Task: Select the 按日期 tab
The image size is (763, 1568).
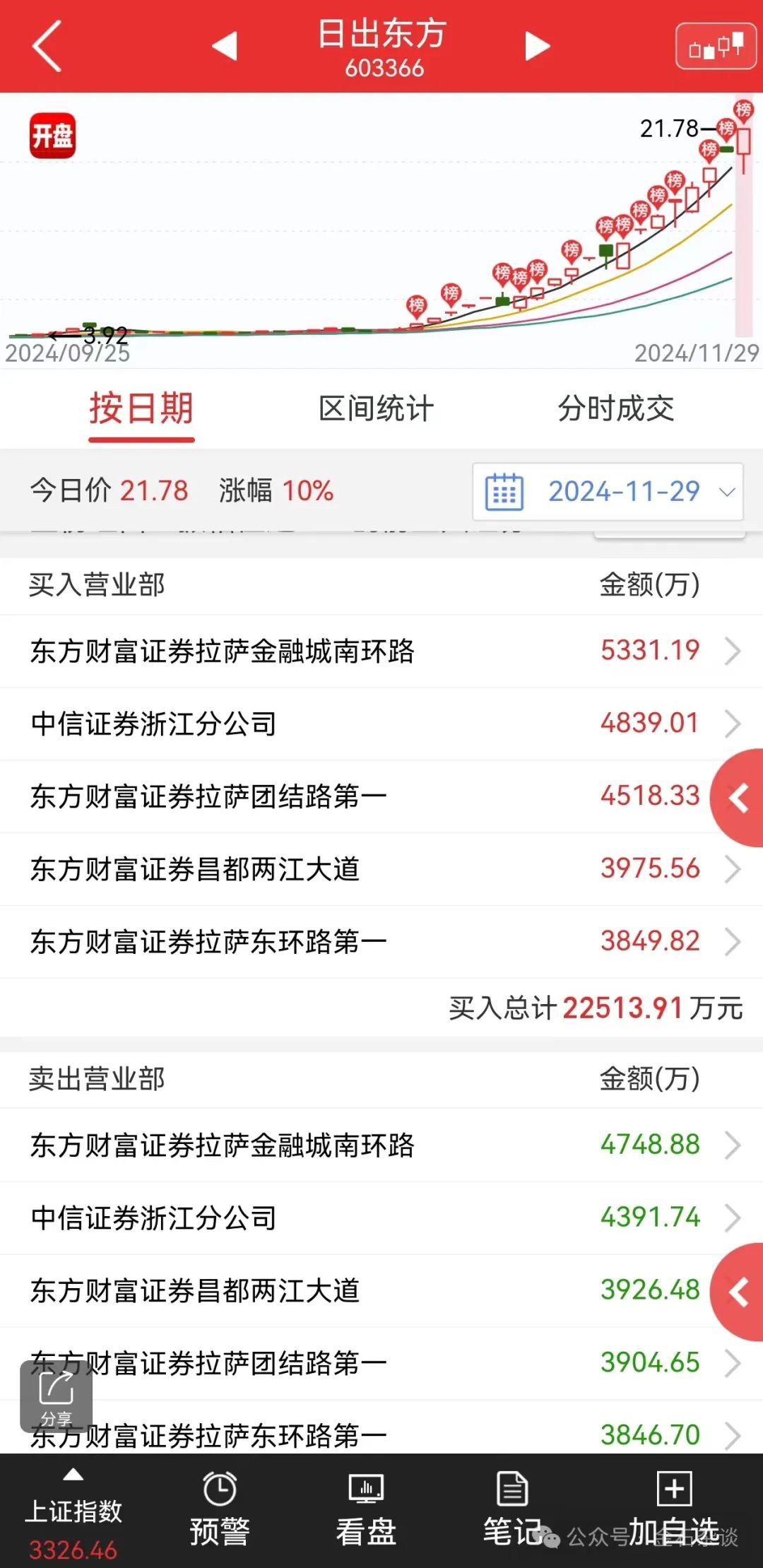Action: pyautogui.click(x=141, y=409)
